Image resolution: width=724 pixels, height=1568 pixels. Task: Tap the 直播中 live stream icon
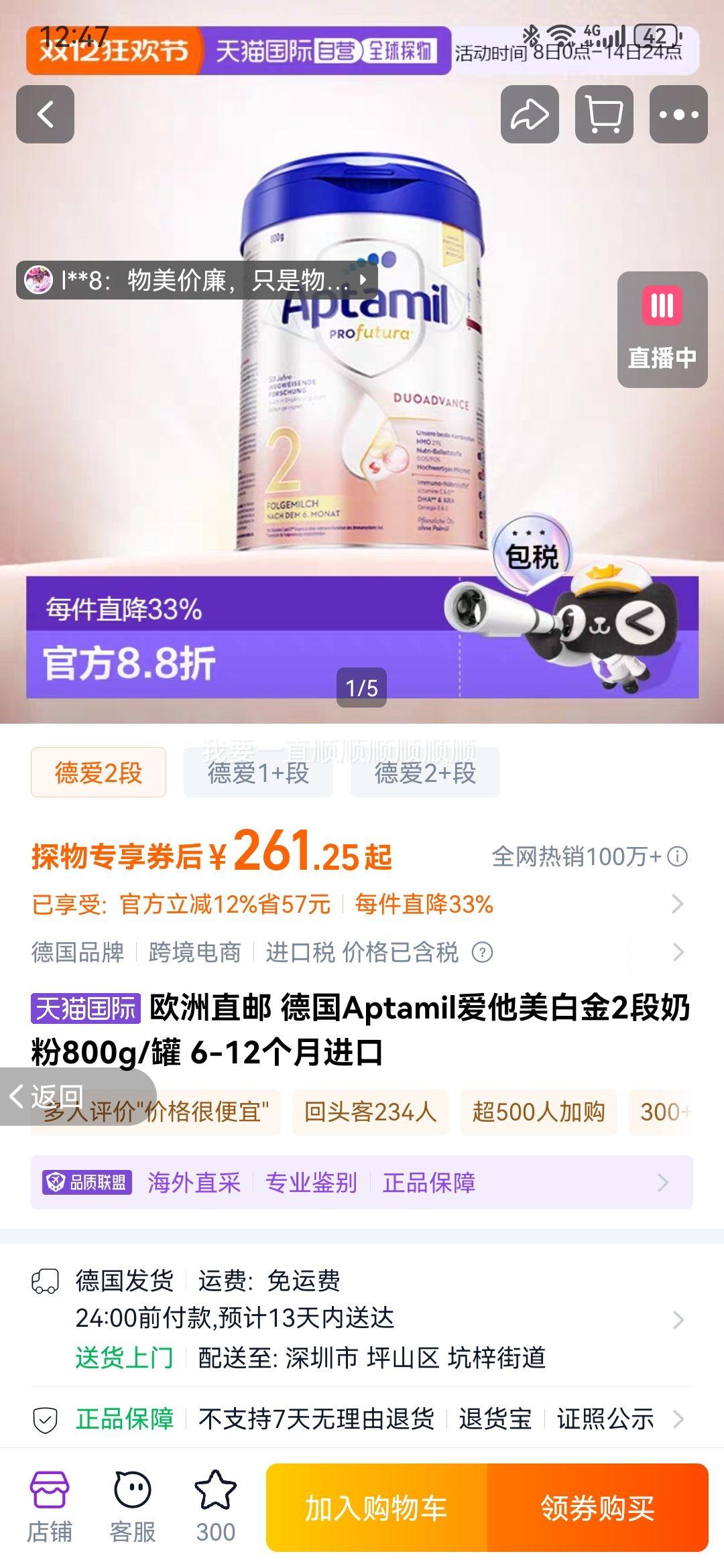click(660, 328)
